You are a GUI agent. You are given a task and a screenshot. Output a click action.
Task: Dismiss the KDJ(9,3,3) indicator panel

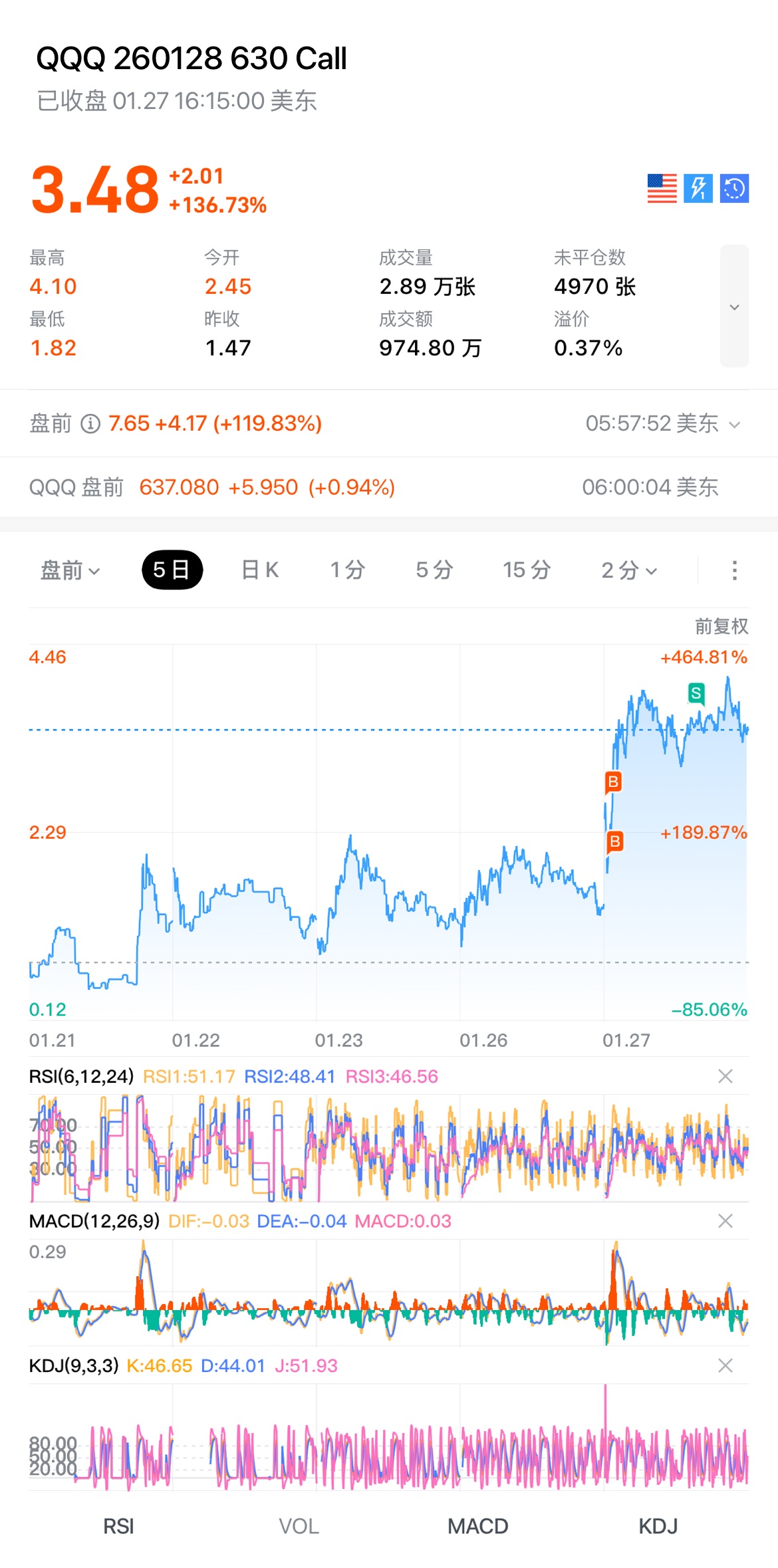pyautogui.click(x=725, y=1365)
